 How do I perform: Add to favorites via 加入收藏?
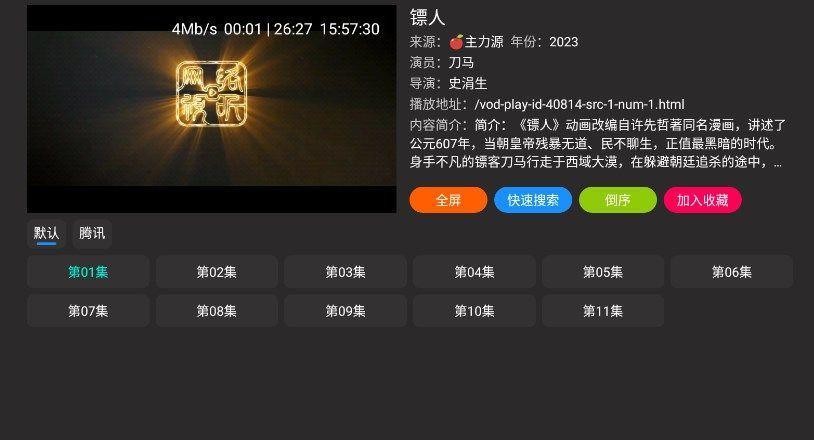pyautogui.click(x=702, y=200)
